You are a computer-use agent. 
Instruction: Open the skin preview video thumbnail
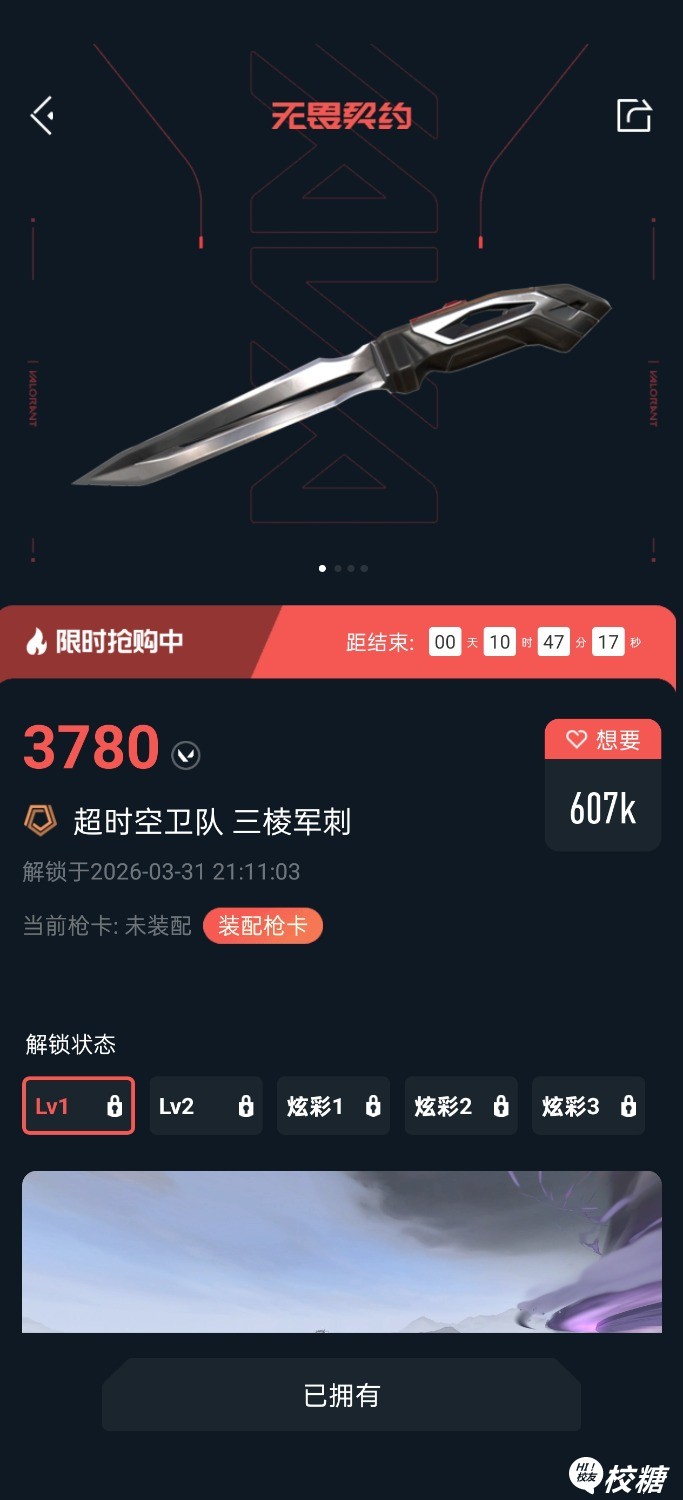[342, 1252]
